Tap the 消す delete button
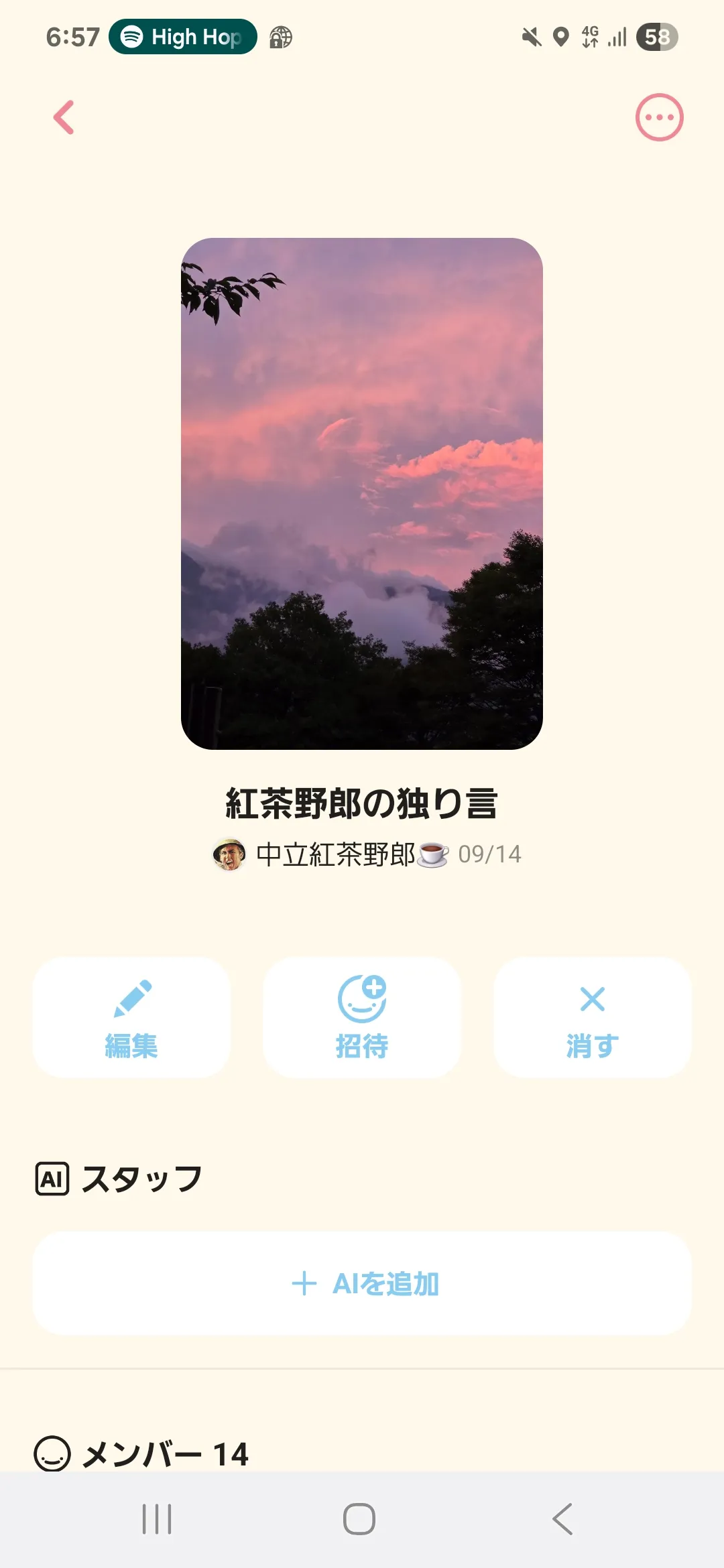The width and height of the screenshot is (724, 1568). (x=592, y=1017)
